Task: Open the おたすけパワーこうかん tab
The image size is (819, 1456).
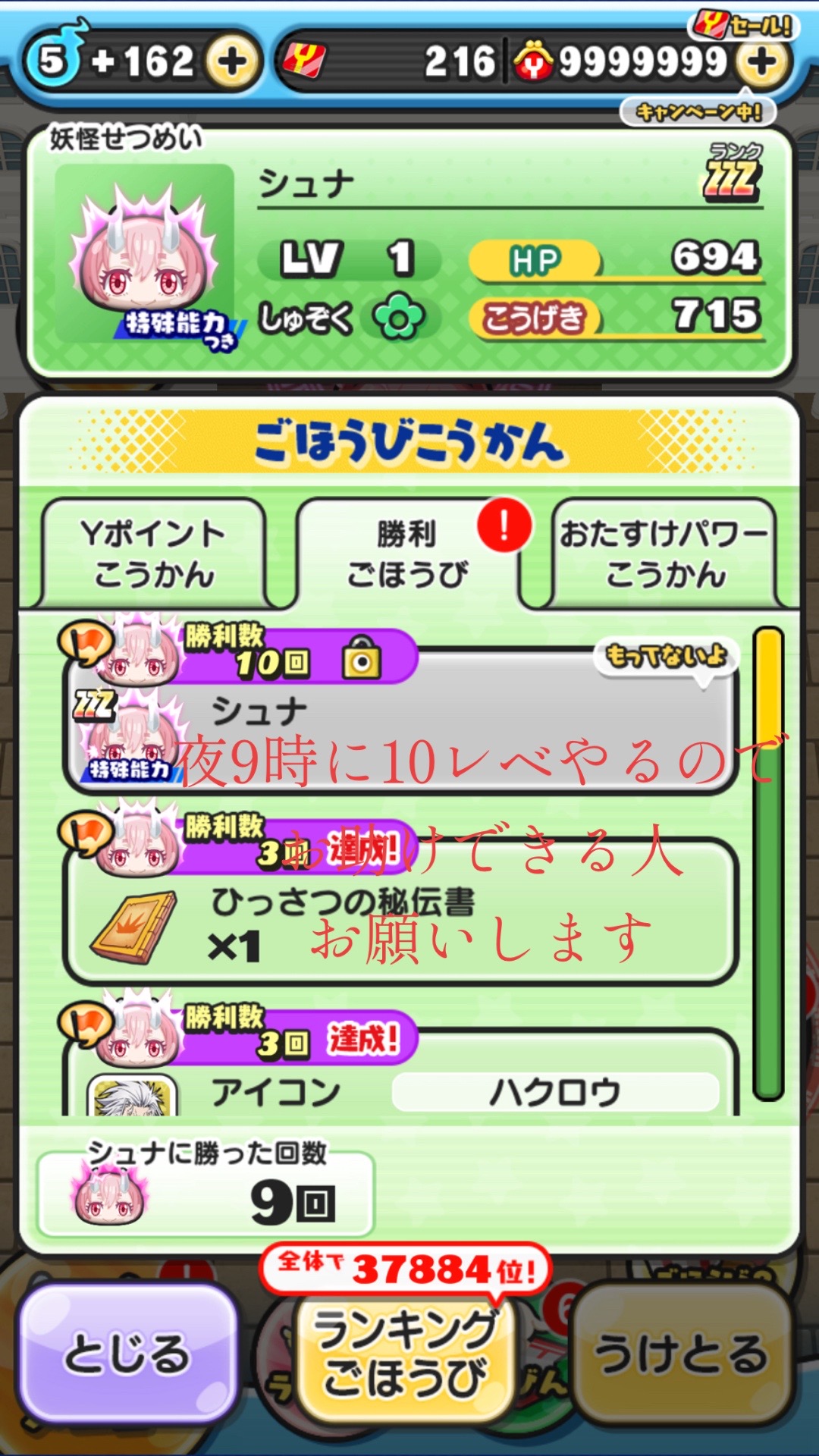Action: pos(664,554)
